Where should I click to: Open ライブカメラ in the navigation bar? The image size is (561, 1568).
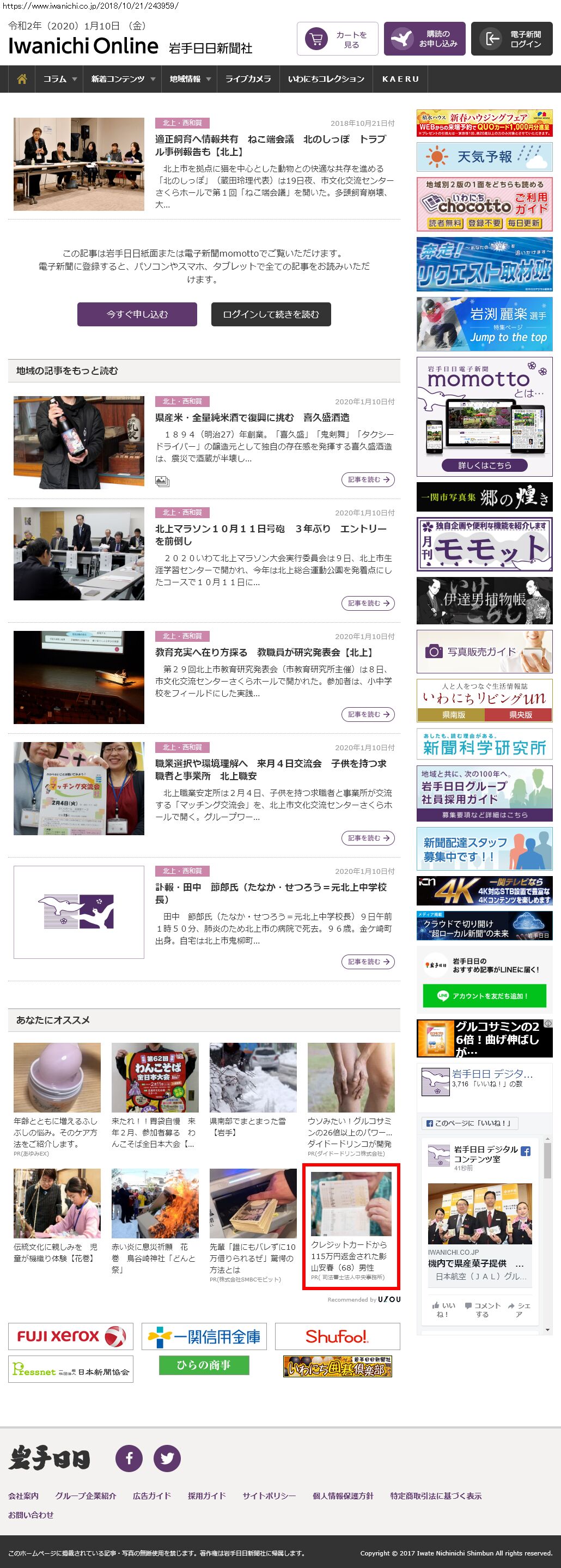pos(248,79)
